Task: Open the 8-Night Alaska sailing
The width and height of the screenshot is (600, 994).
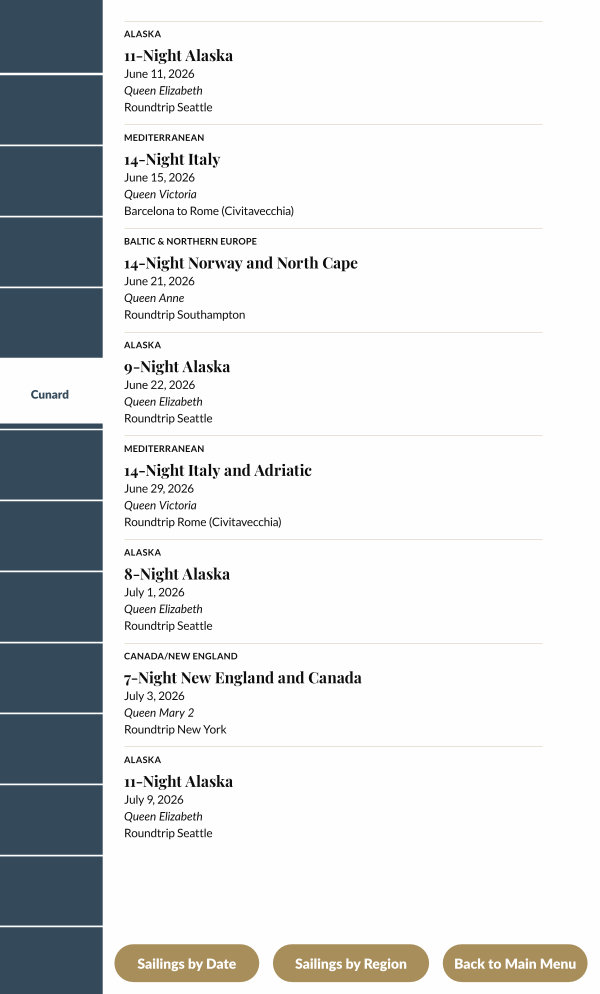Action: coord(177,574)
